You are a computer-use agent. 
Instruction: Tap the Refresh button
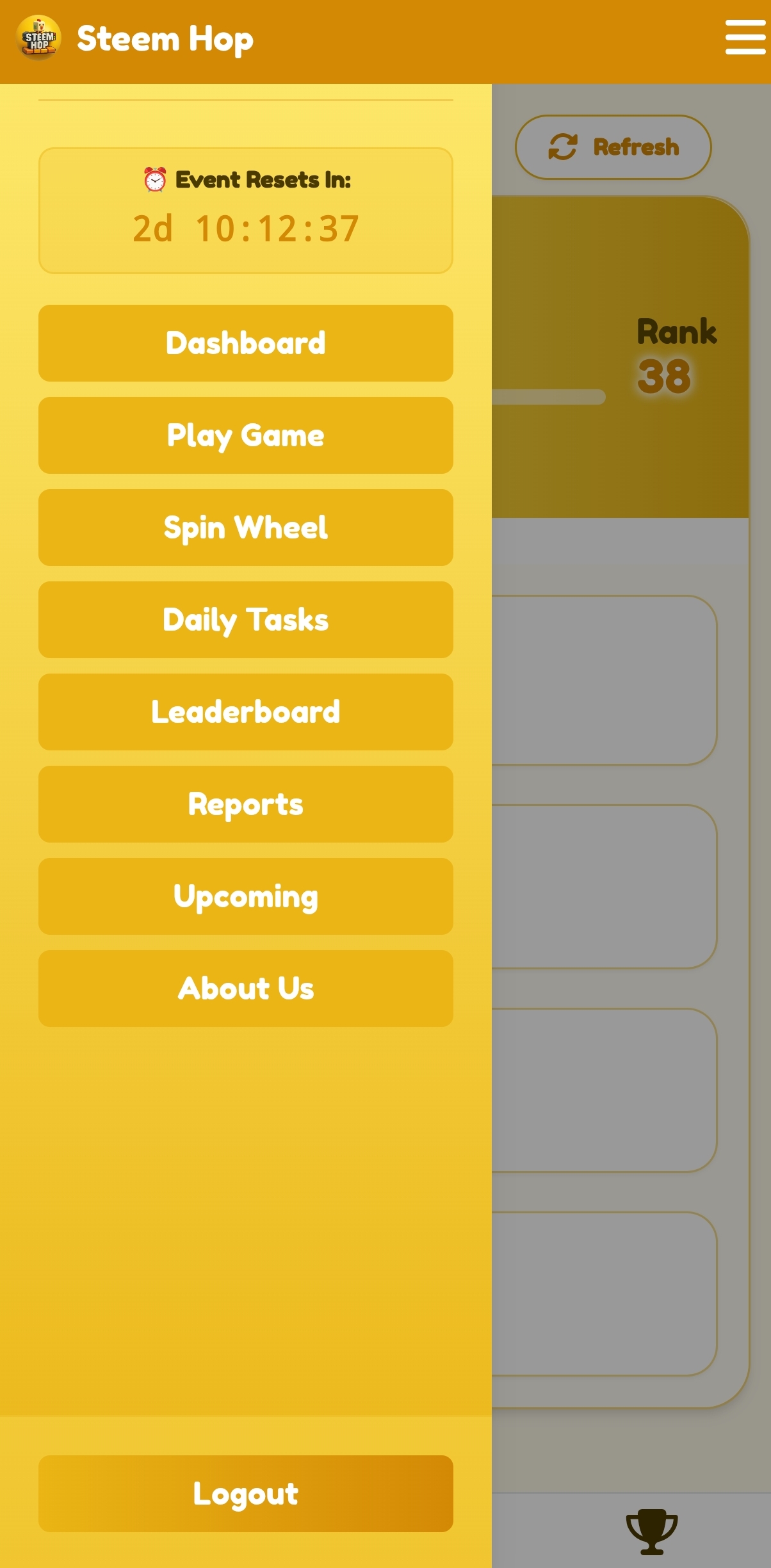[x=613, y=147]
